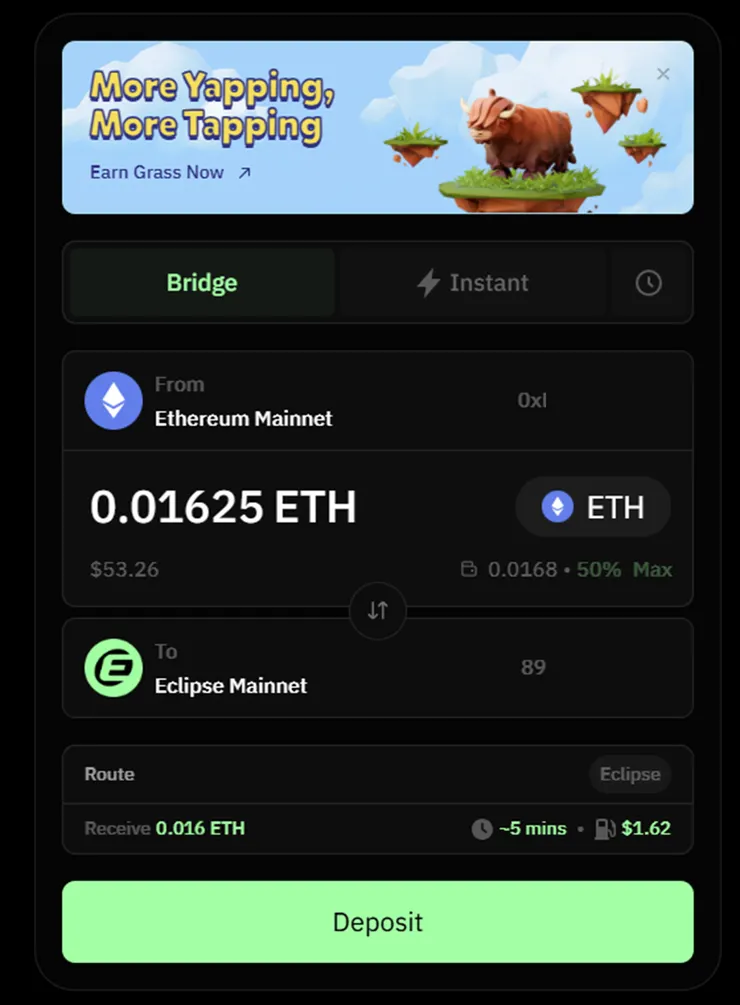740x1005 pixels.
Task: Open the Earn Grass Now link
Action: [x=170, y=172]
